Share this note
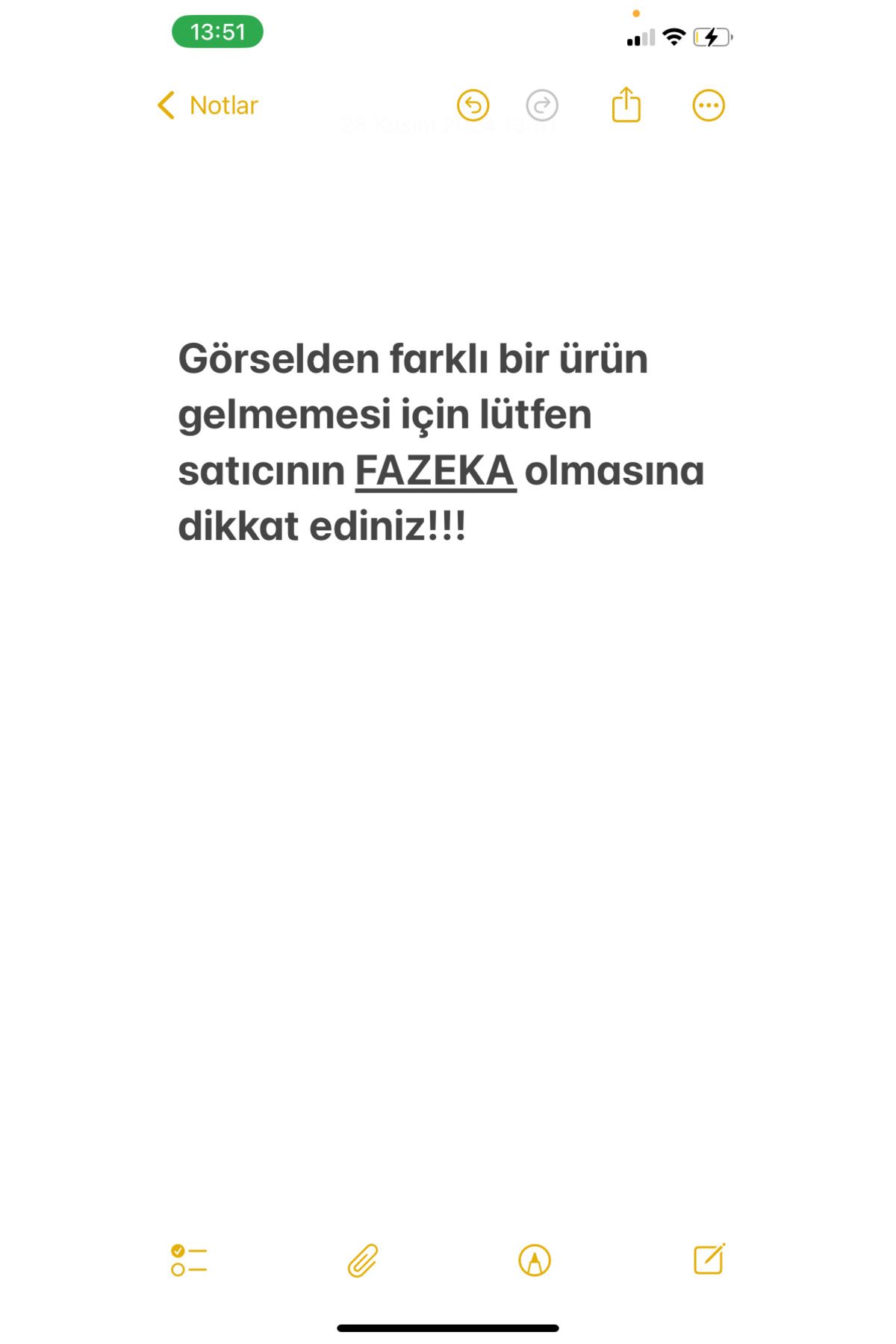Viewport: 896px width, 1344px height. [x=626, y=105]
